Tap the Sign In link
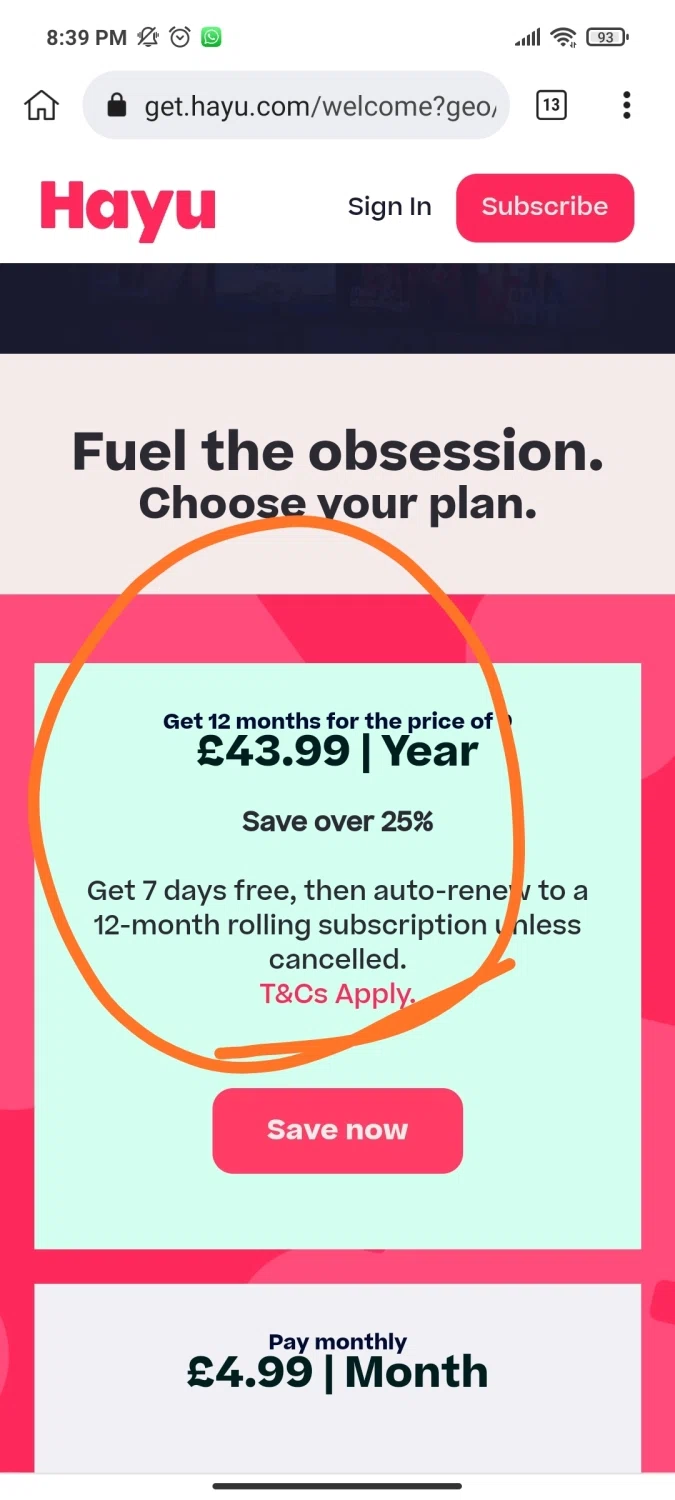This screenshot has width=675, height=1500. coord(389,207)
